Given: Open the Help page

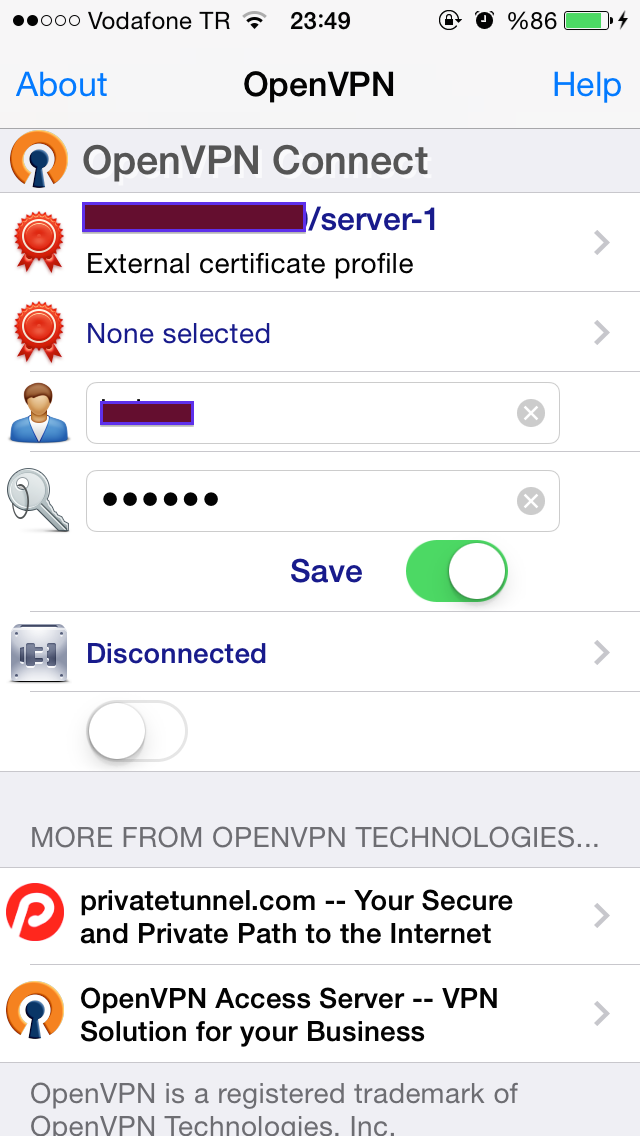Looking at the screenshot, I should (x=586, y=85).
